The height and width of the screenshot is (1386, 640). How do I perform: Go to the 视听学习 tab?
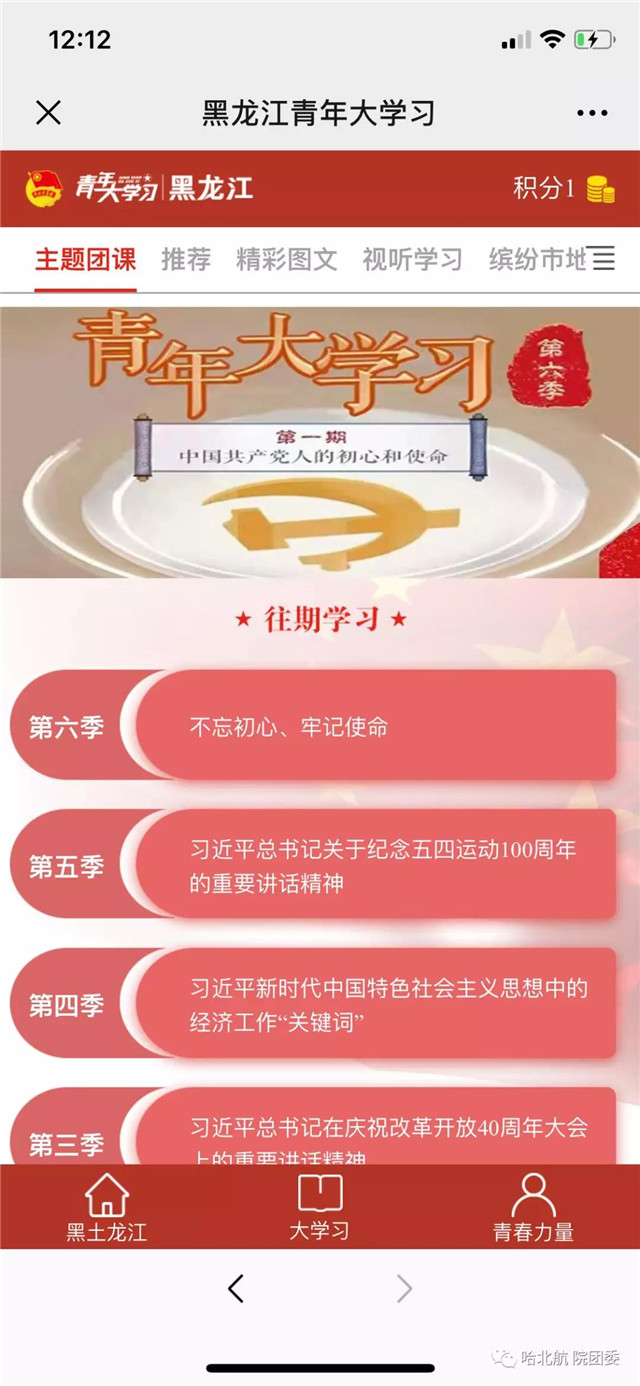click(x=412, y=260)
